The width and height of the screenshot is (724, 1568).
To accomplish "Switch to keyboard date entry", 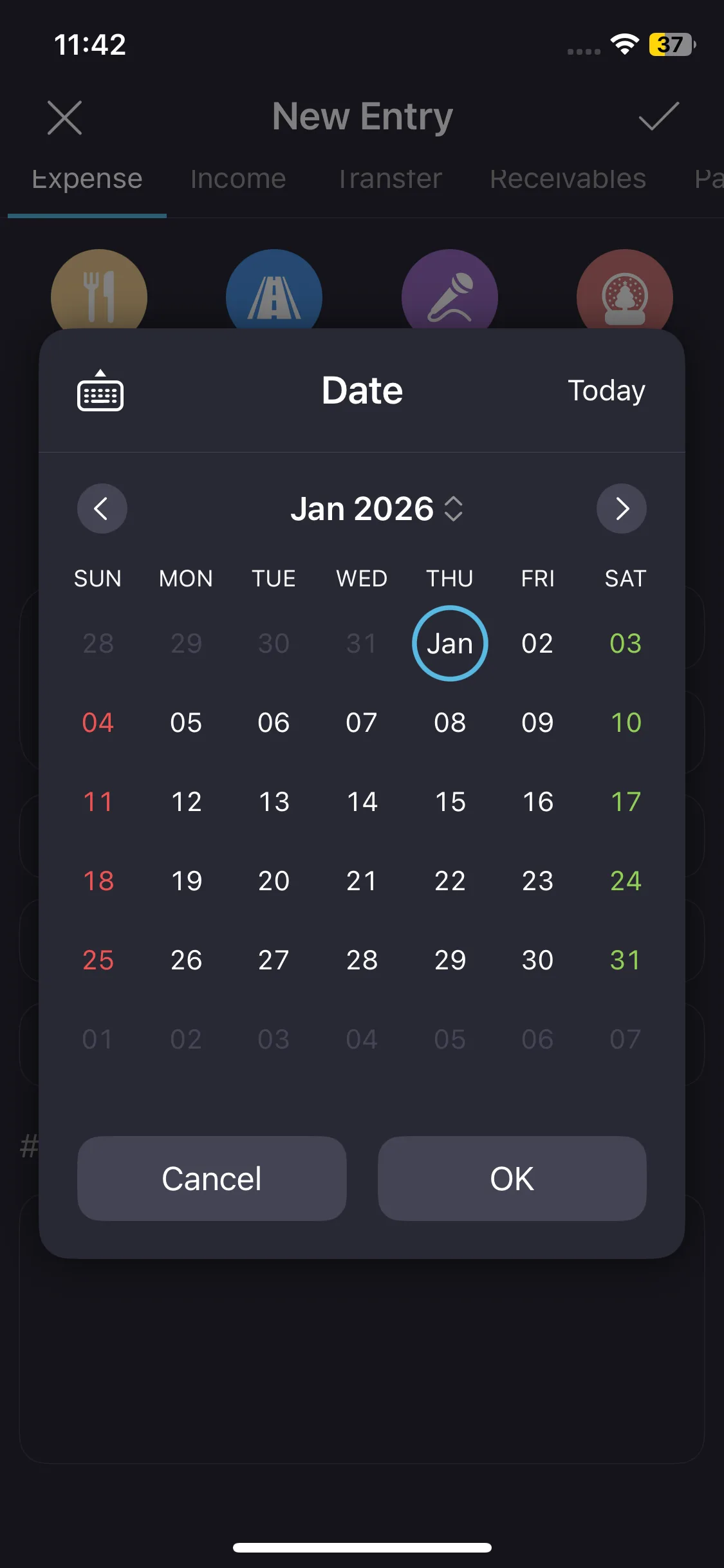I will [x=100, y=391].
